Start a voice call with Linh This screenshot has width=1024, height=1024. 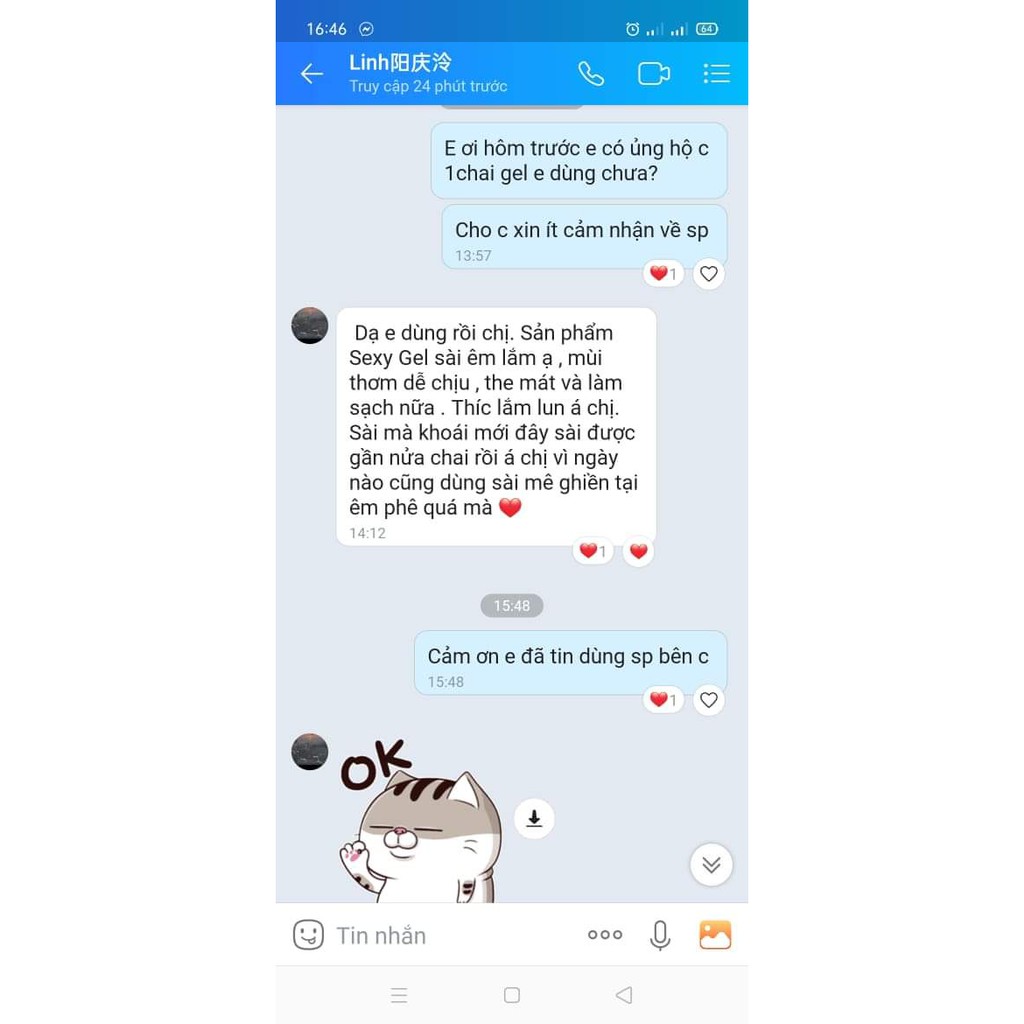(x=591, y=73)
